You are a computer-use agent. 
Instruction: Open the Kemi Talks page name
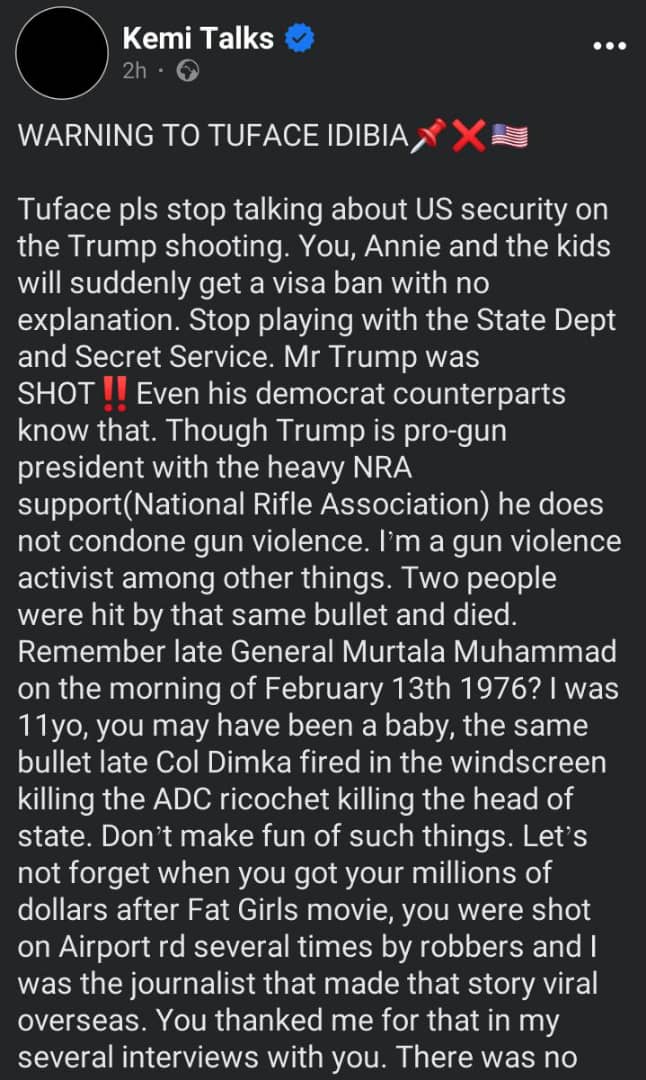coord(197,38)
